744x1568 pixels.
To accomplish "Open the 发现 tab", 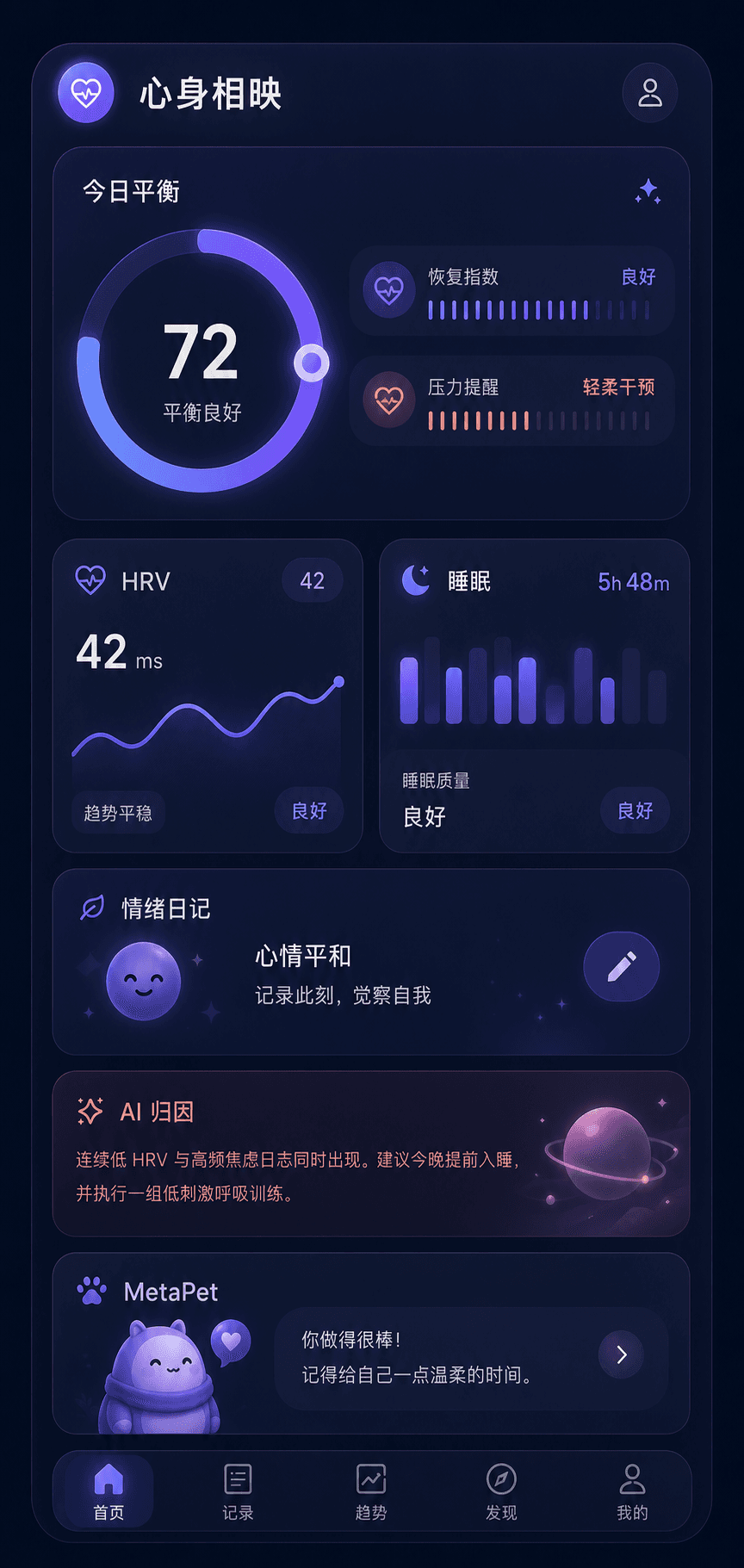I will 502,1491.
